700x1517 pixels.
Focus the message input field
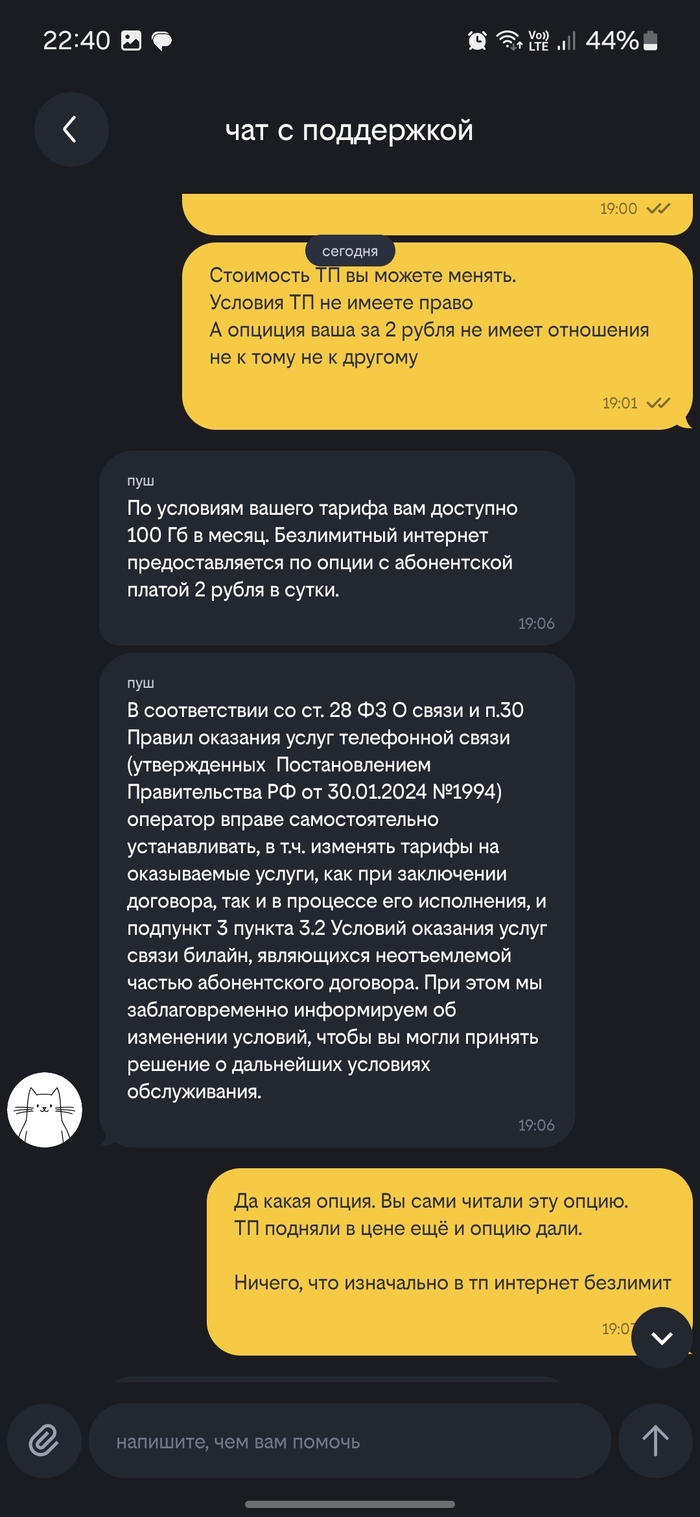[349, 1441]
